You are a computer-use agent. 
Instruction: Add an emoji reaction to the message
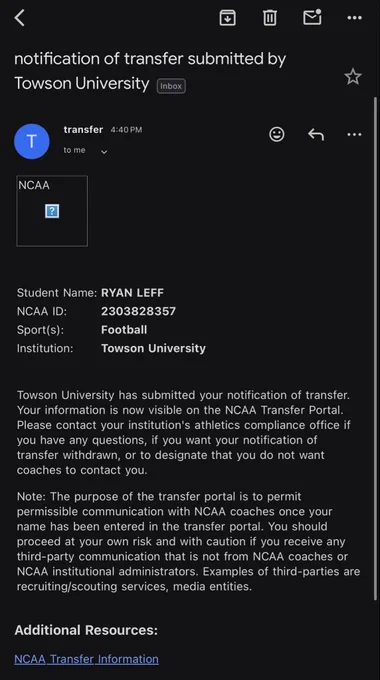pyautogui.click(x=277, y=134)
